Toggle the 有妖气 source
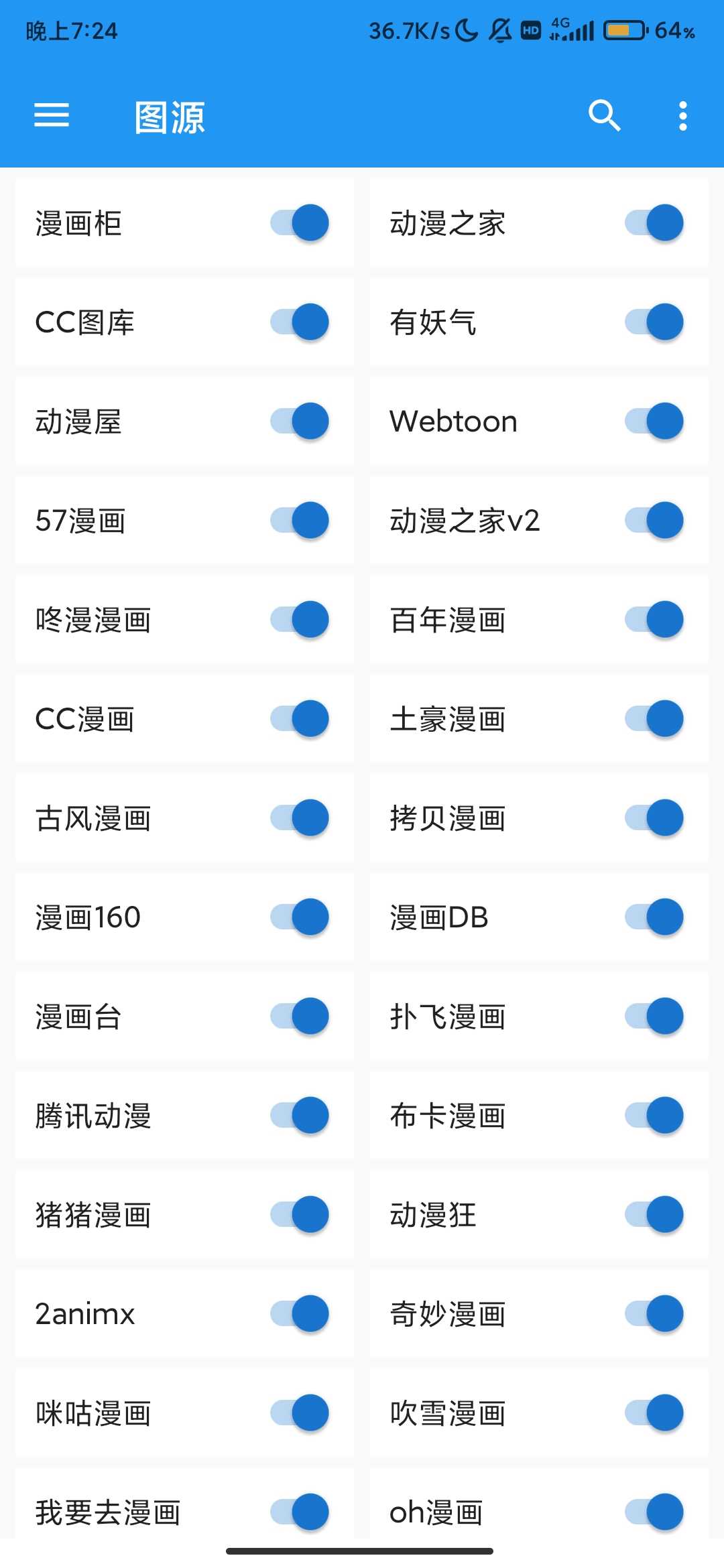 [655, 322]
